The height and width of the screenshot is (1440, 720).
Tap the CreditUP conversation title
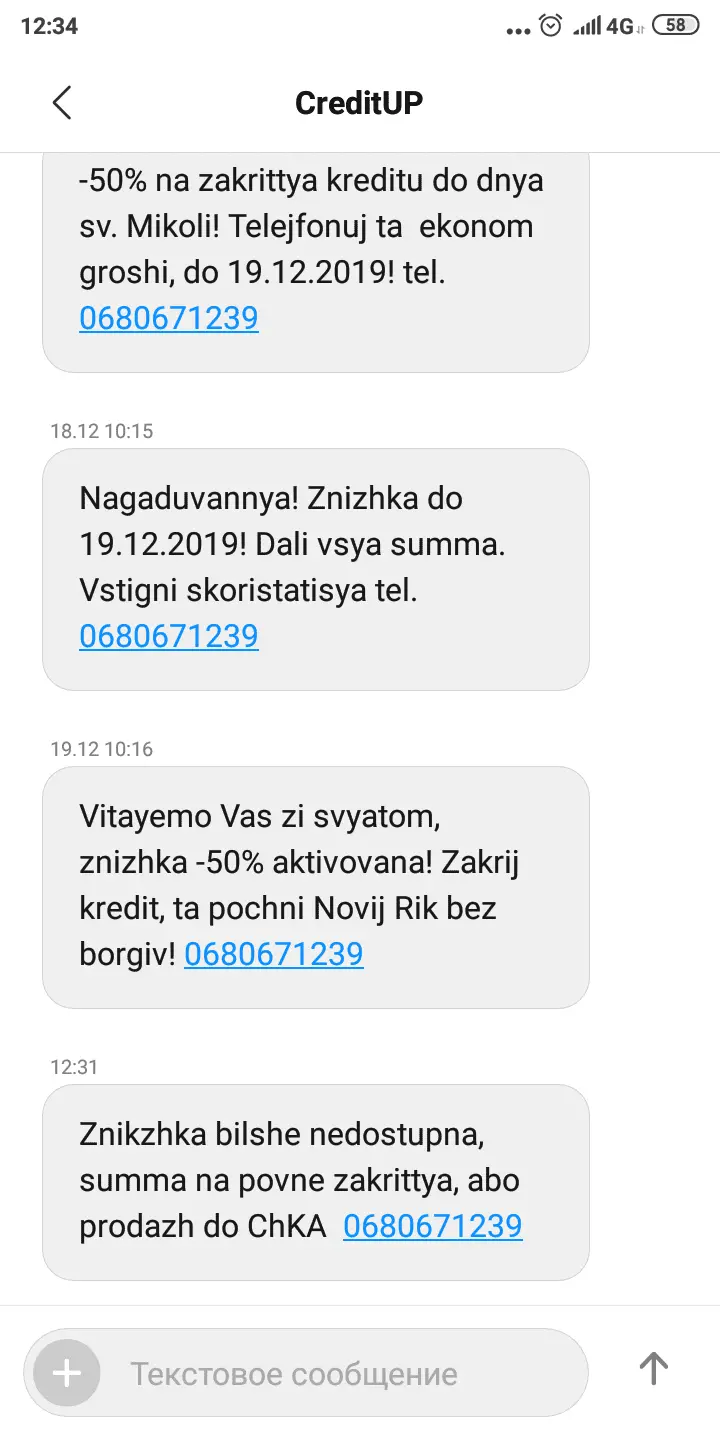tap(359, 102)
